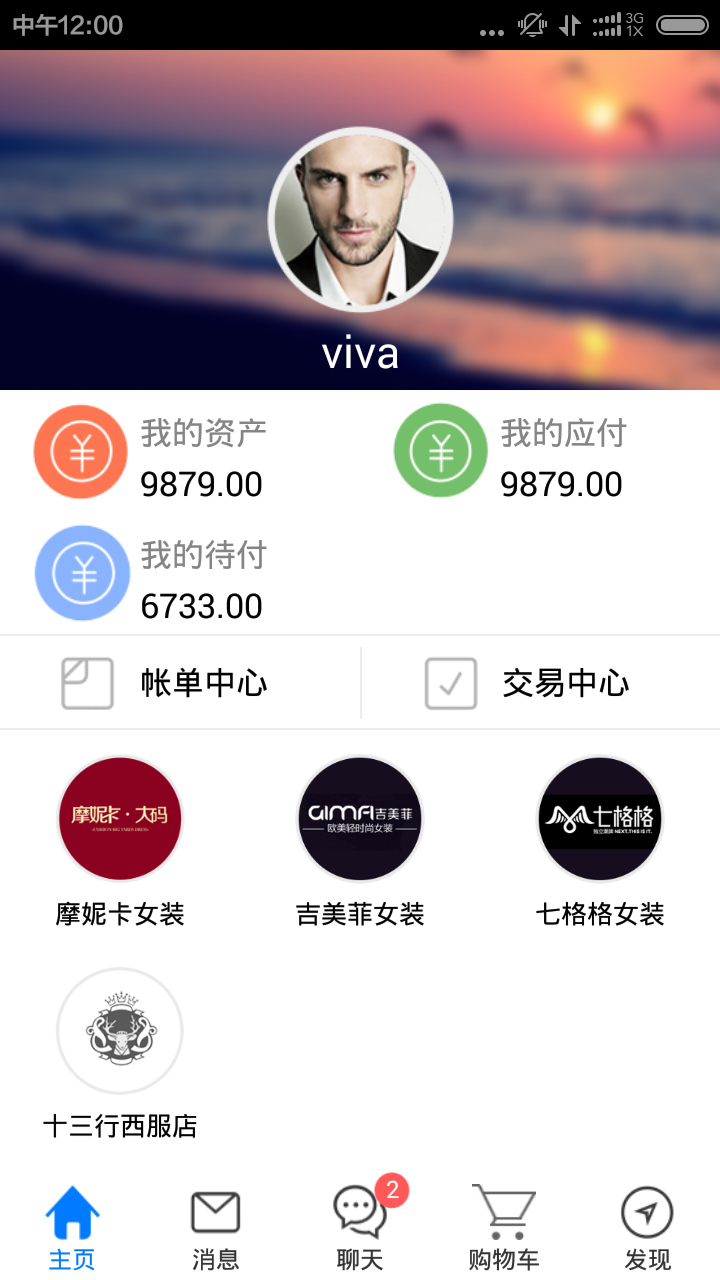Switch to the 发现 tab

tap(647, 1228)
